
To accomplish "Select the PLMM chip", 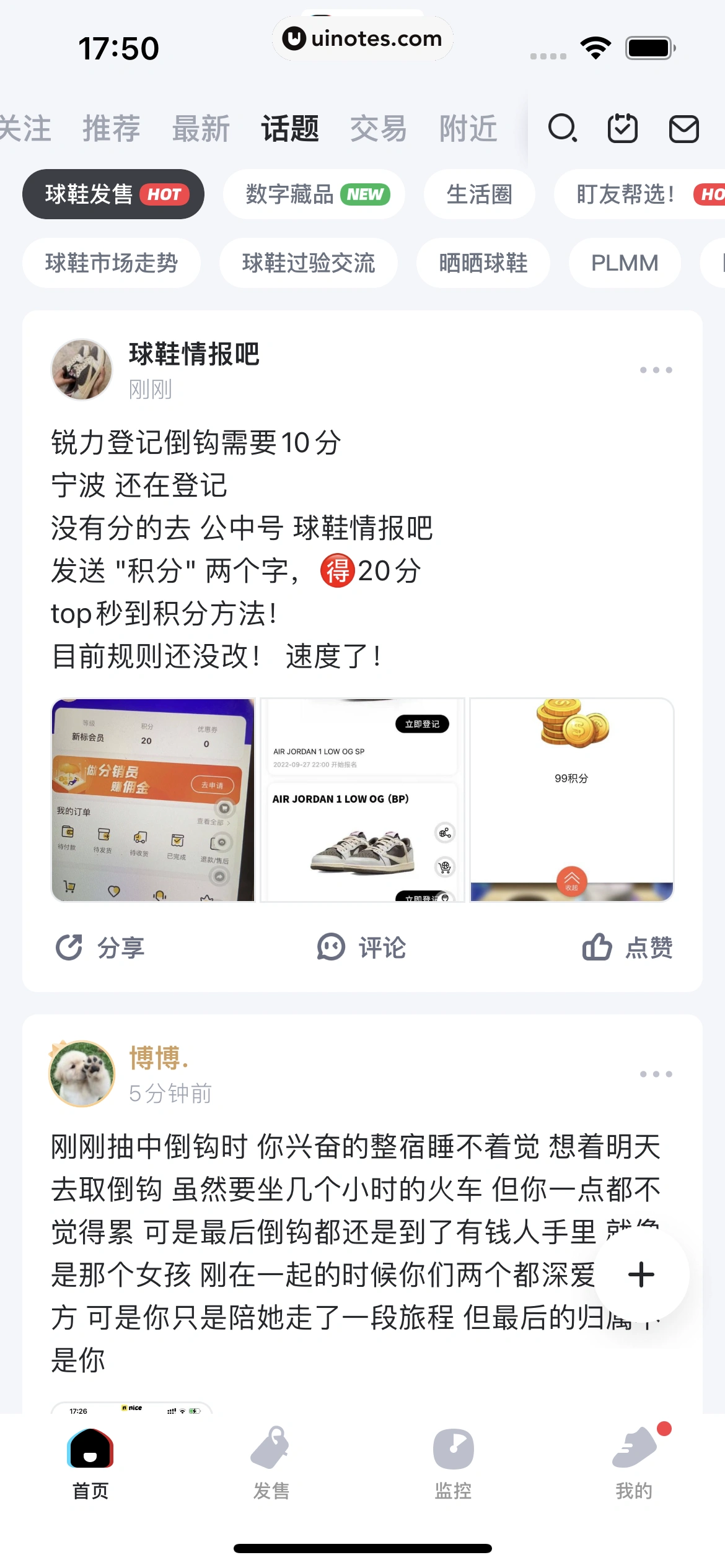I will [x=624, y=263].
